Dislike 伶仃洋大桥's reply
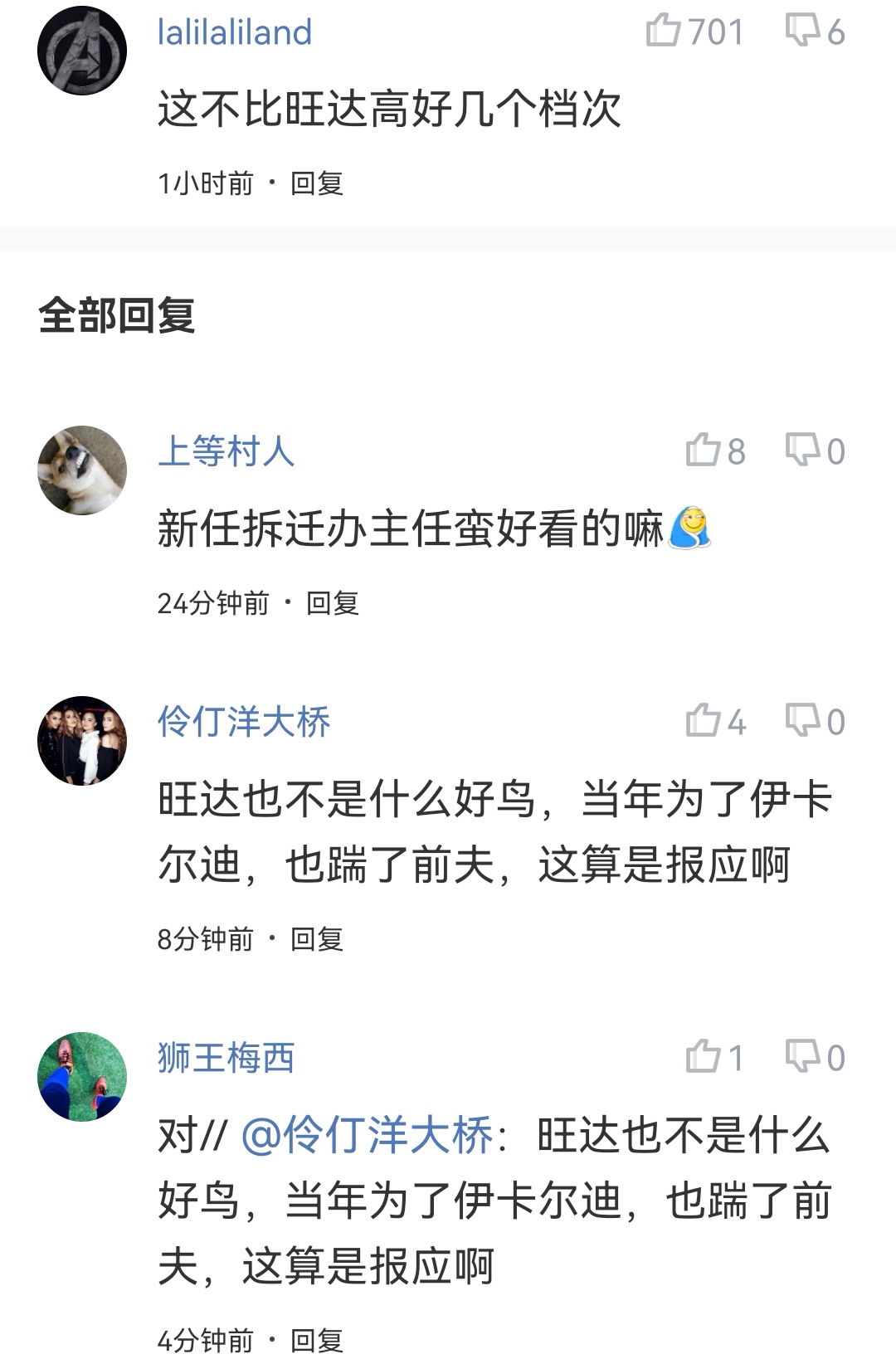This screenshot has width=896, height=1359. click(x=801, y=722)
